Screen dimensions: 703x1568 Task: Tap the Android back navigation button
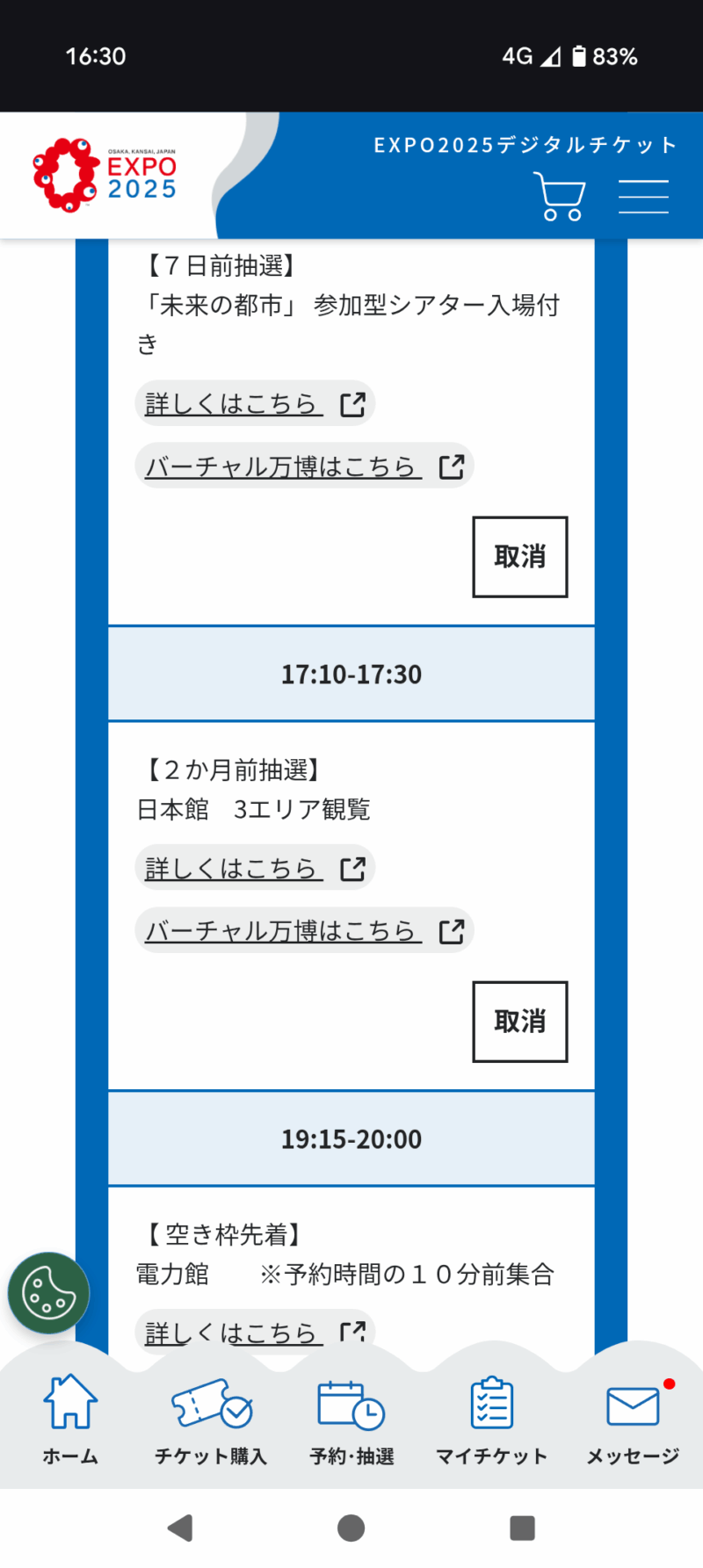tap(182, 1528)
